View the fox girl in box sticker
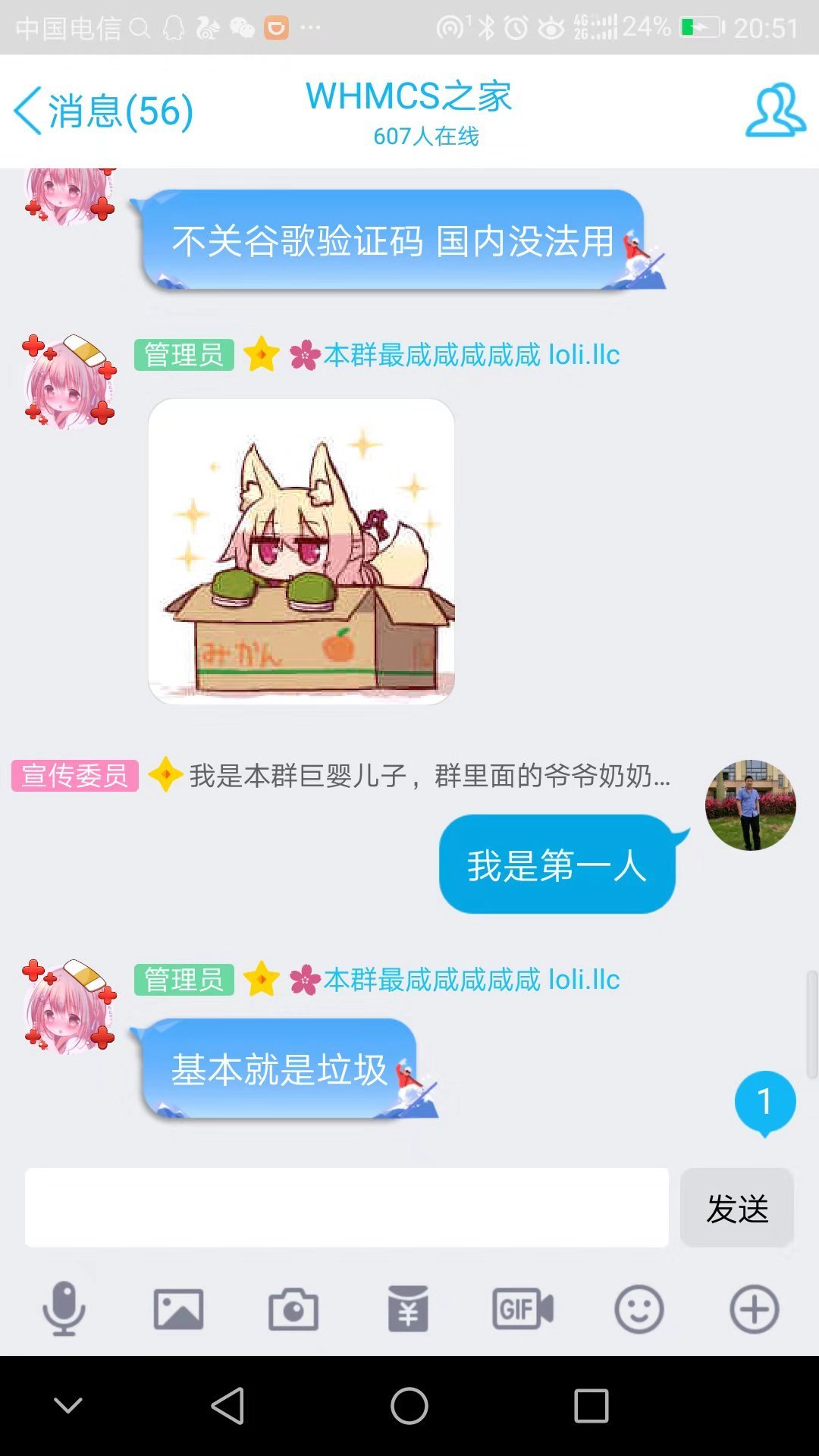 click(x=302, y=551)
